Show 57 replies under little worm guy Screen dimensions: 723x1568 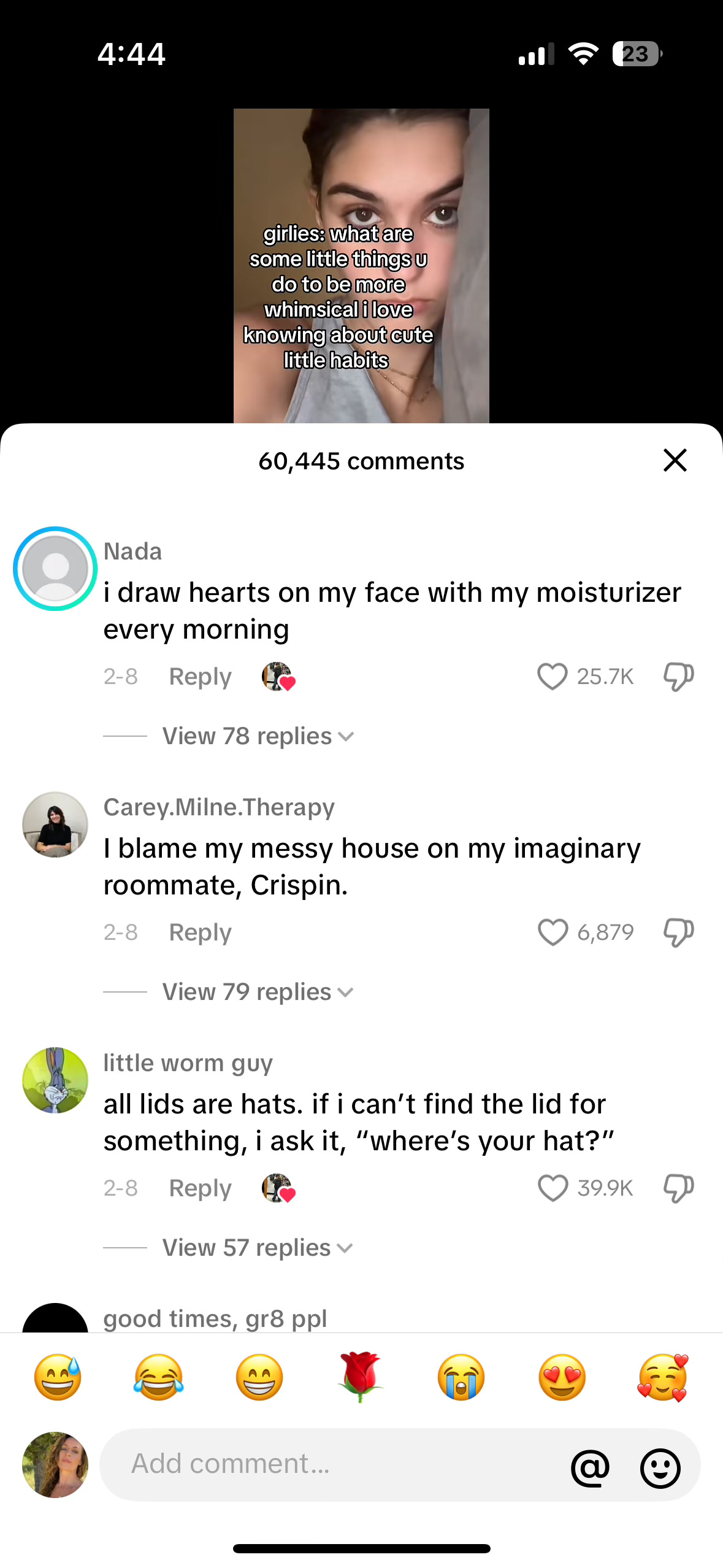258,1248
